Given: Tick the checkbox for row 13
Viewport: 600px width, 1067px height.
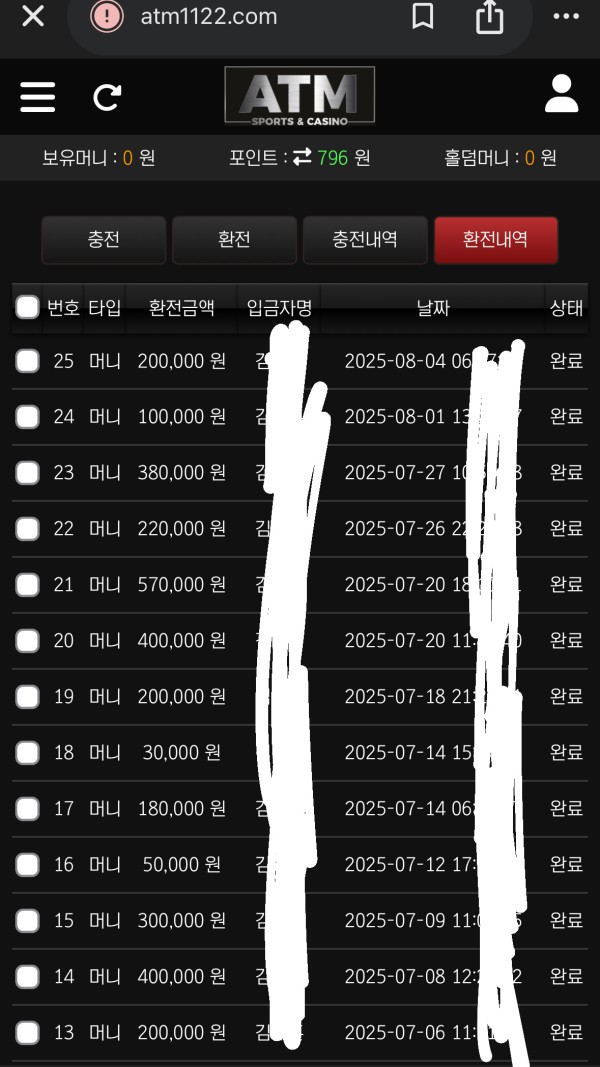Looking at the screenshot, I should 27,1032.
